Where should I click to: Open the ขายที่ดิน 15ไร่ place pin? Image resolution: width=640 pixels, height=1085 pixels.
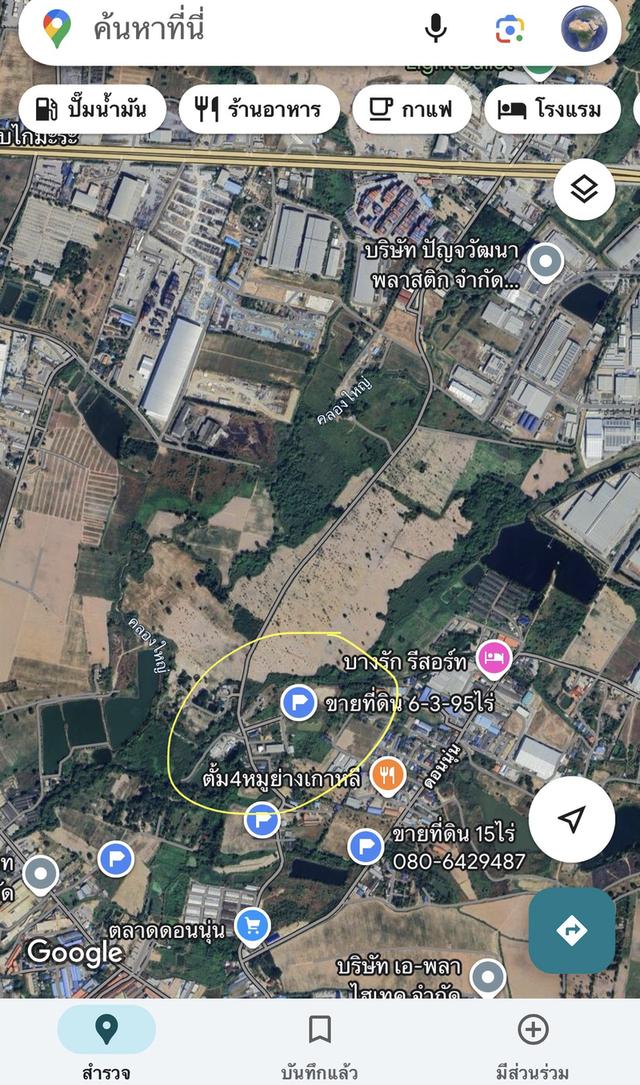pyautogui.click(x=366, y=846)
